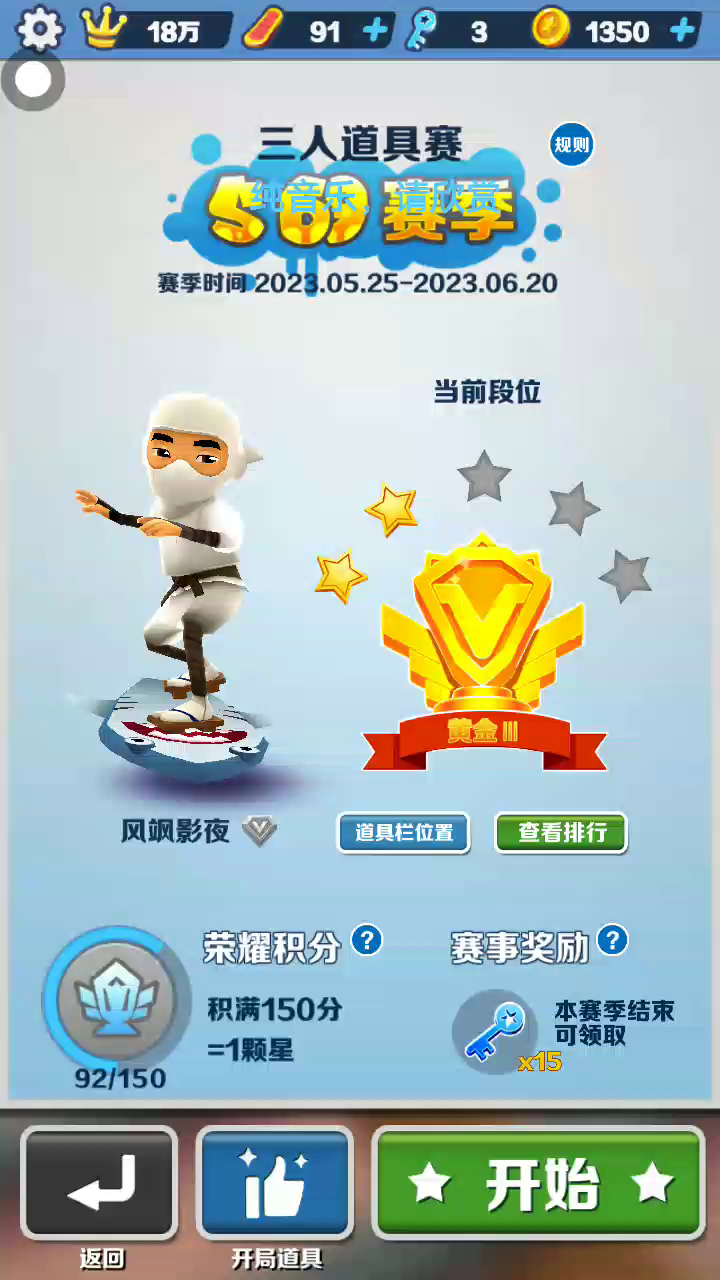Tap the 道具栏位置 button

click(404, 833)
